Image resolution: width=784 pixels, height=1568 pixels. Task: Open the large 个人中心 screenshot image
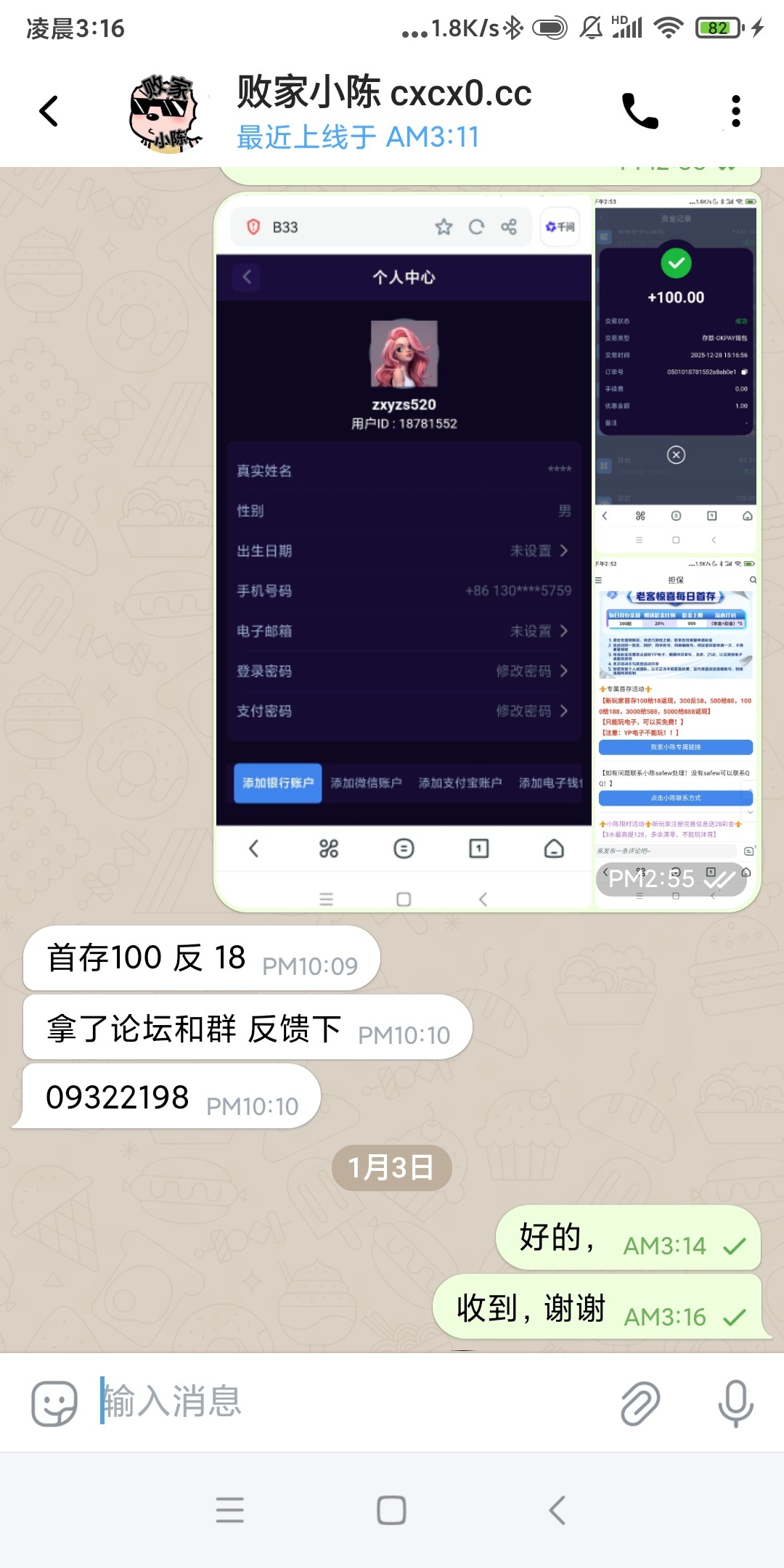coord(404,552)
